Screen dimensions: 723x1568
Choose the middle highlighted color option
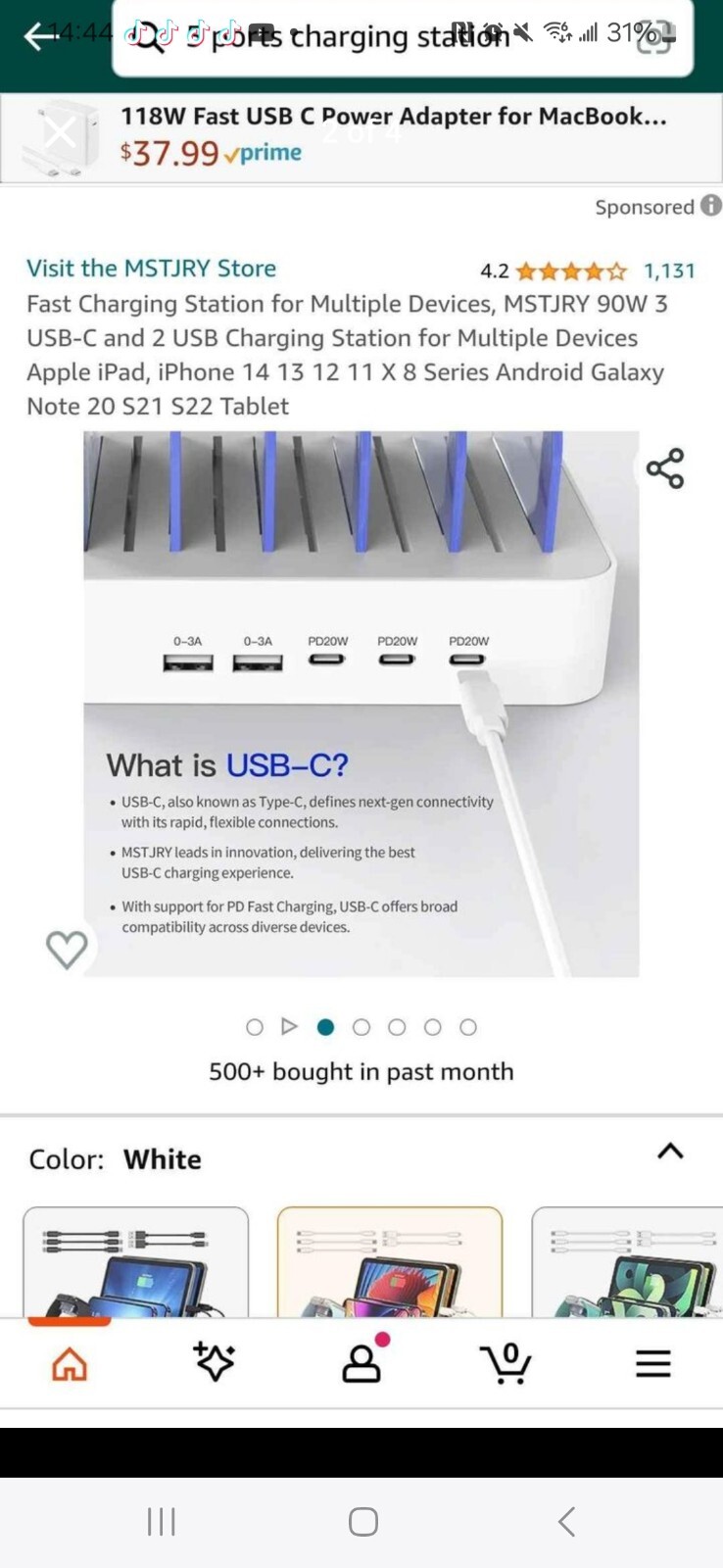click(x=390, y=1262)
